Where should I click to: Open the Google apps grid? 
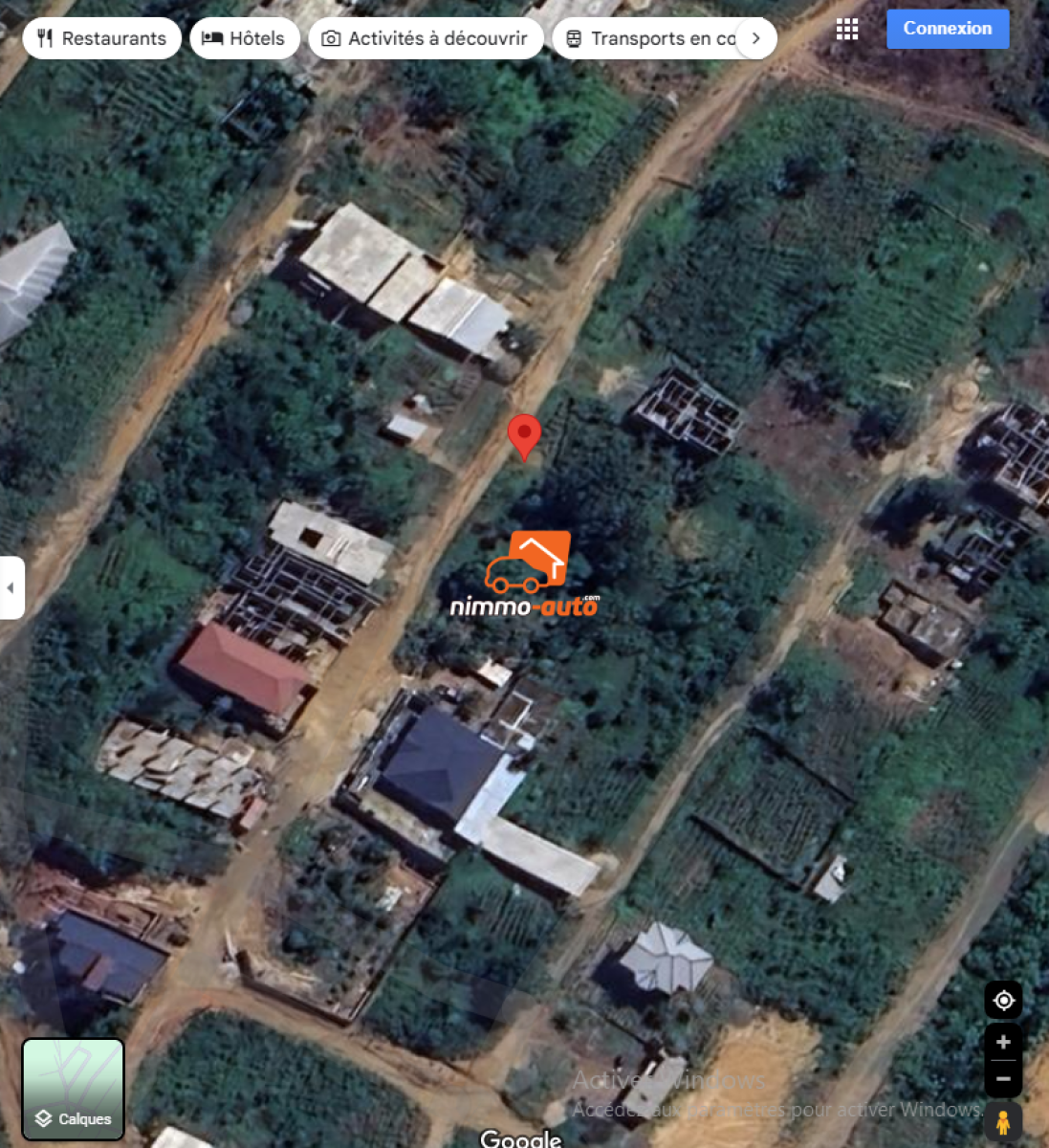[x=847, y=29]
